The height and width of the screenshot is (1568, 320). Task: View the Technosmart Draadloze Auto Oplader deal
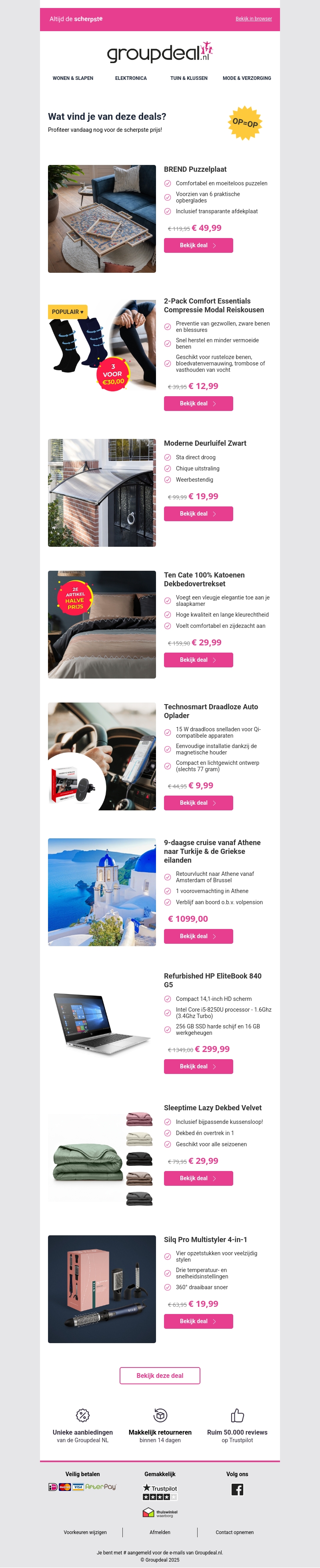click(x=198, y=803)
